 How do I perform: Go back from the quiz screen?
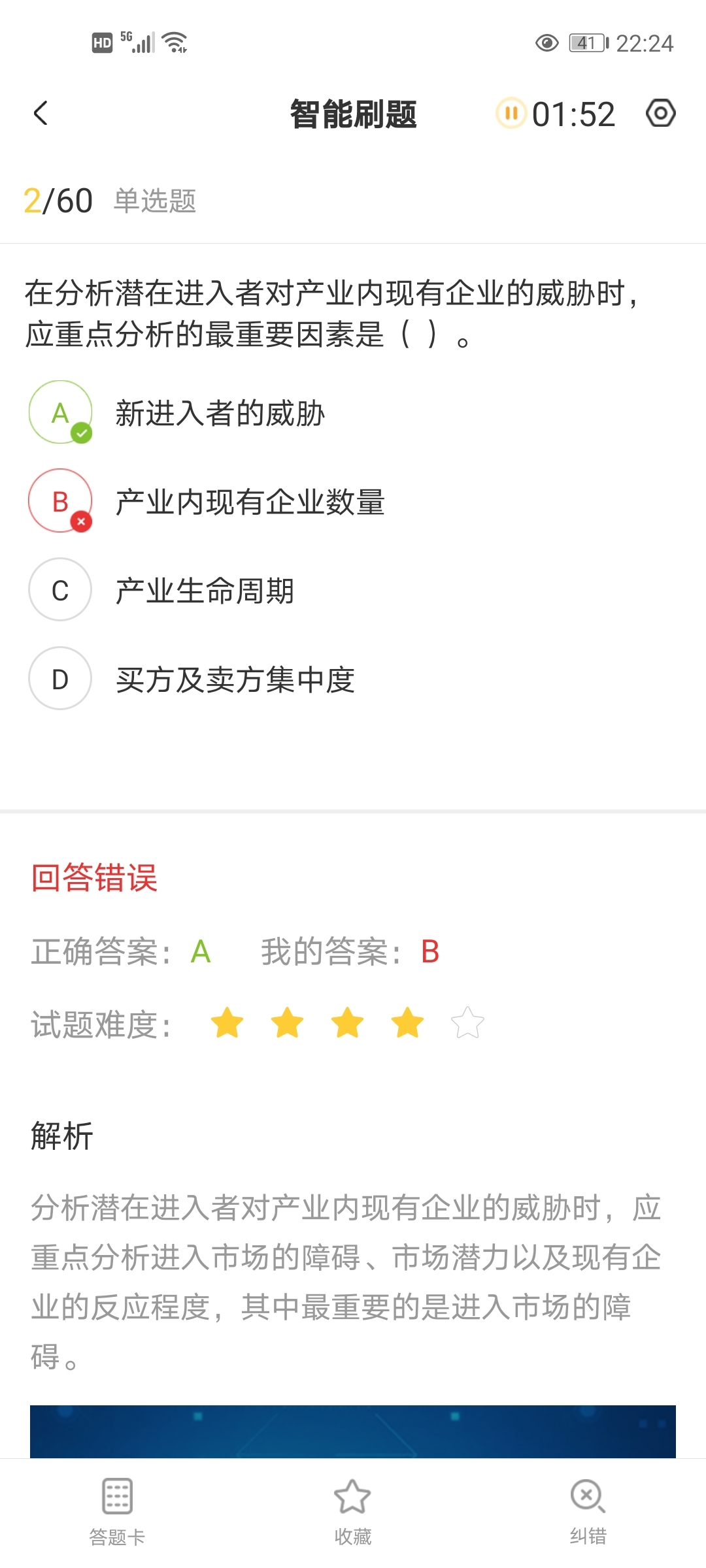pos(41,113)
